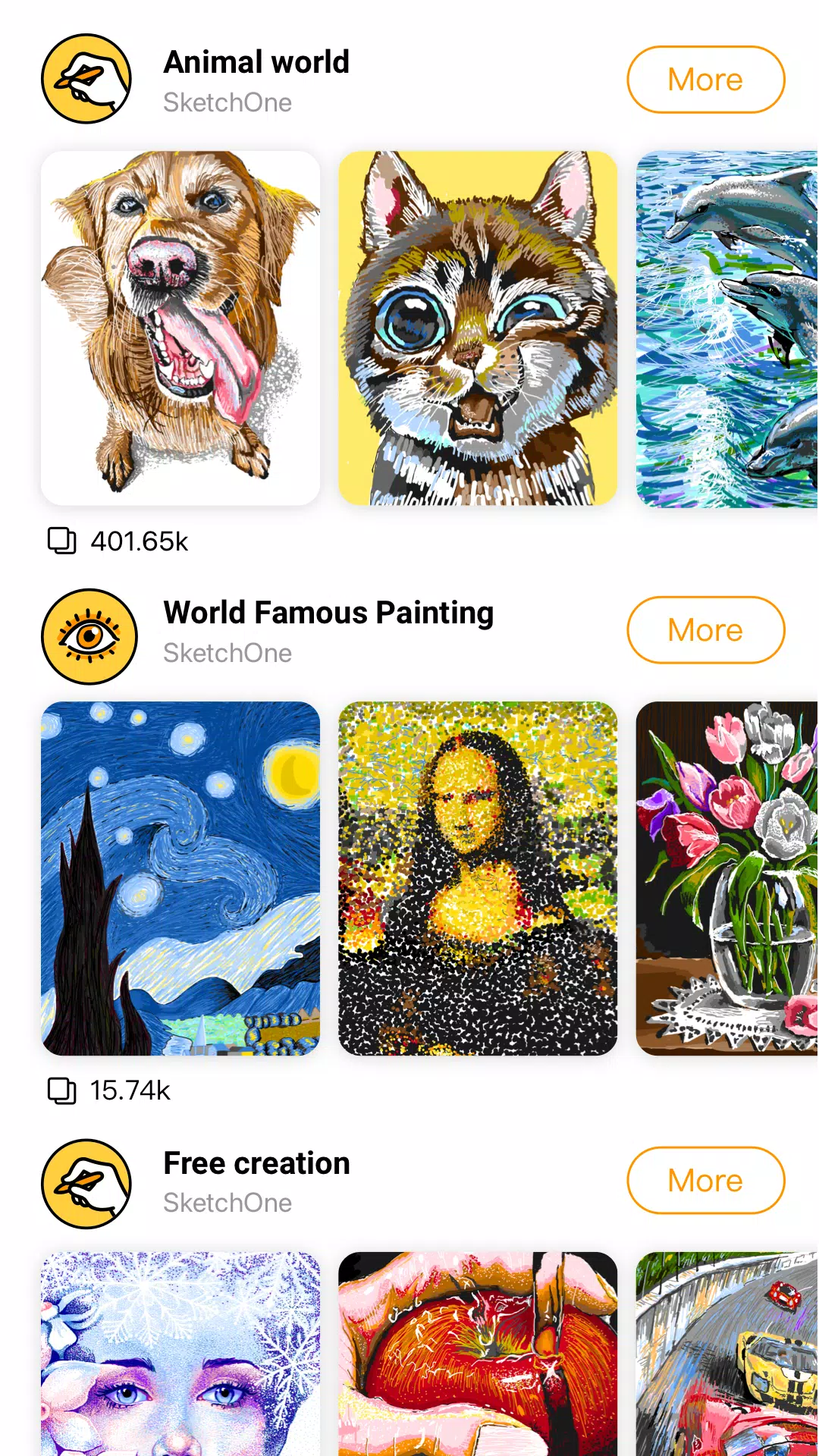The image size is (819, 1456).
Task: Open the winking cat sketch
Action: click(478, 328)
